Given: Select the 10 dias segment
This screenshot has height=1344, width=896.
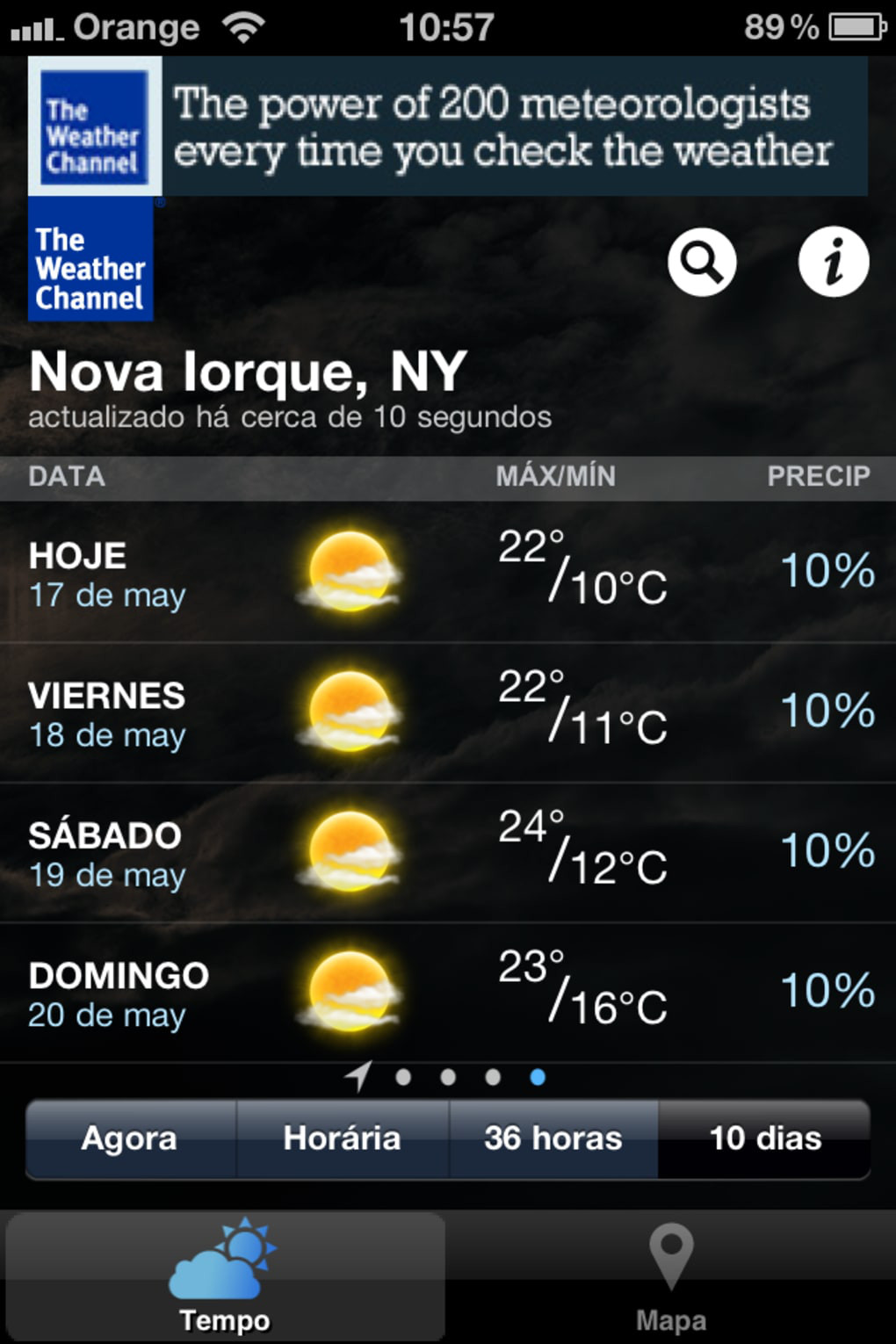Looking at the screenshot, I should (765, 1138).
